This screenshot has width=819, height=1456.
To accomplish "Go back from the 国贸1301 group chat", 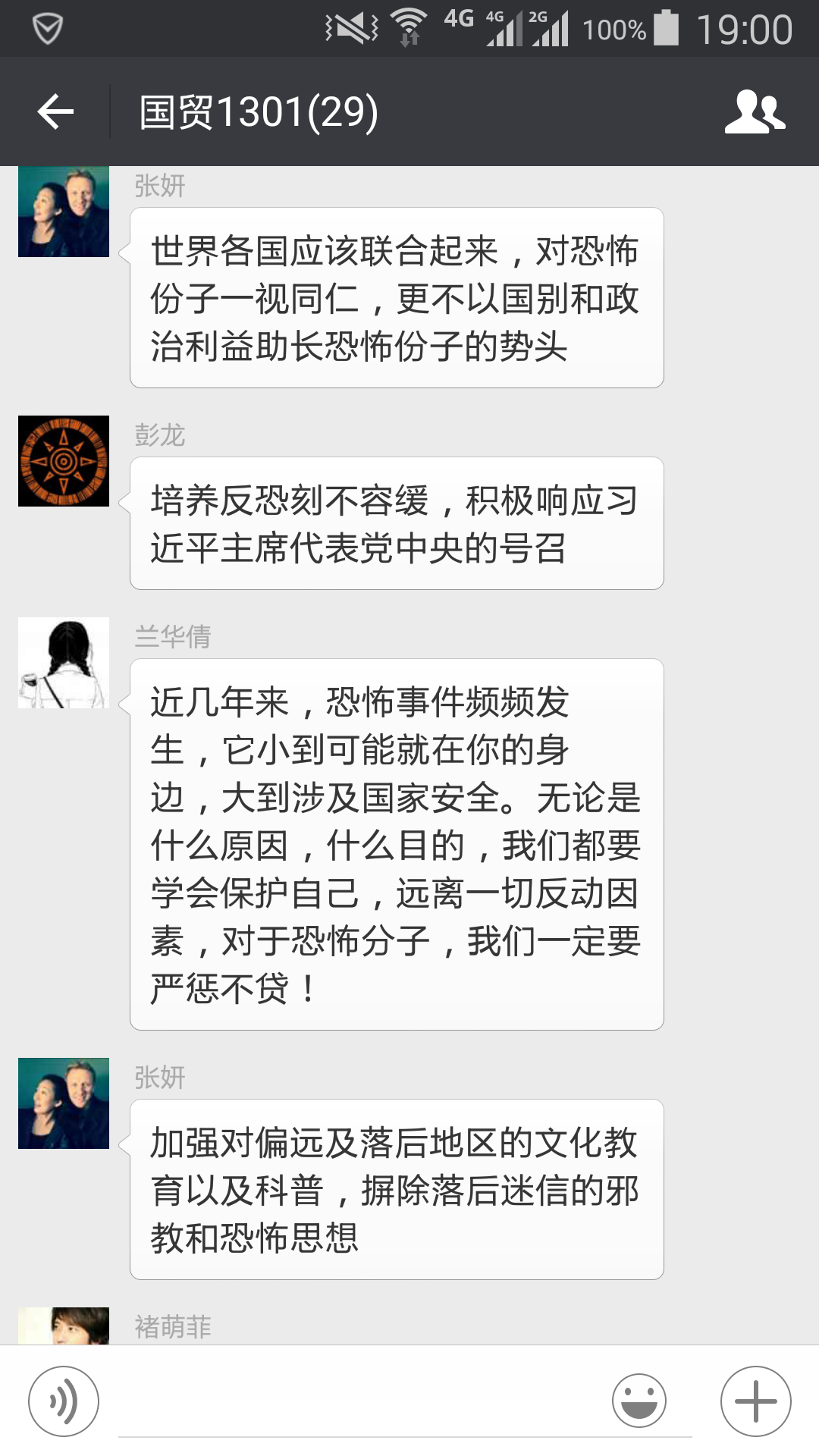I will click(x=55, y=112).
